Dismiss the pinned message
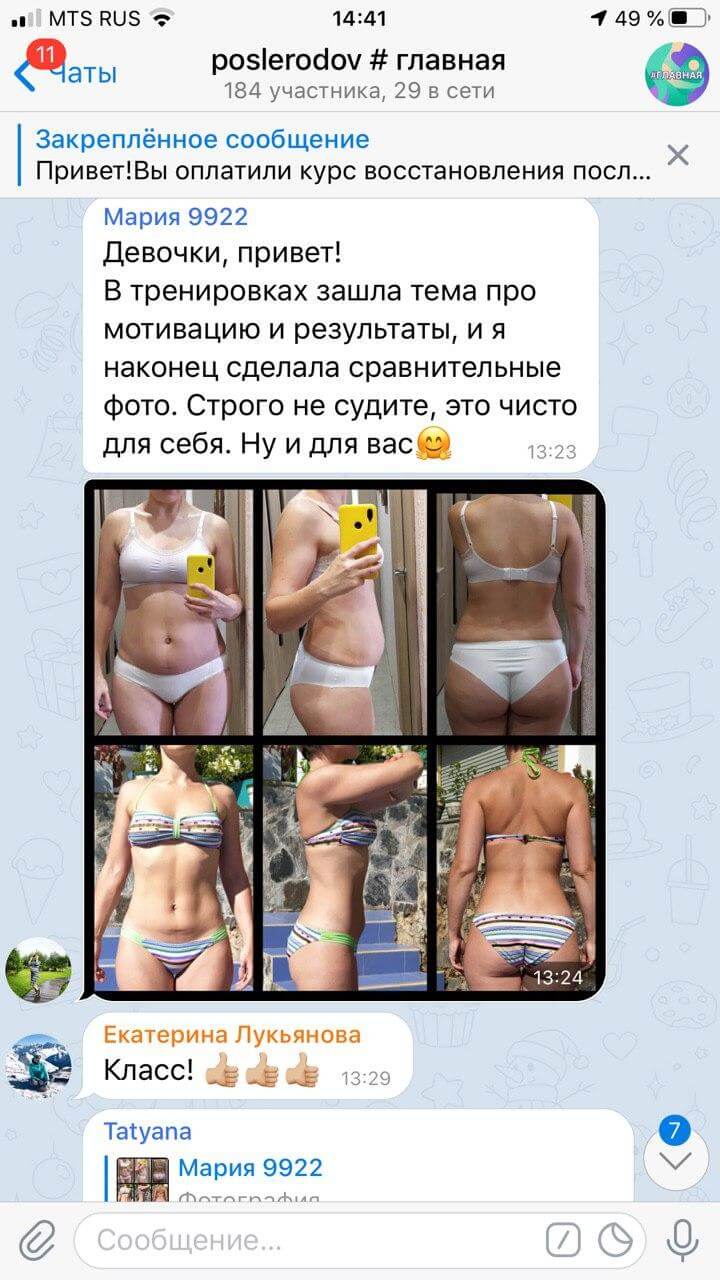Image resolution: width=720 pixels, height=1280 pixels. (678, 155)
